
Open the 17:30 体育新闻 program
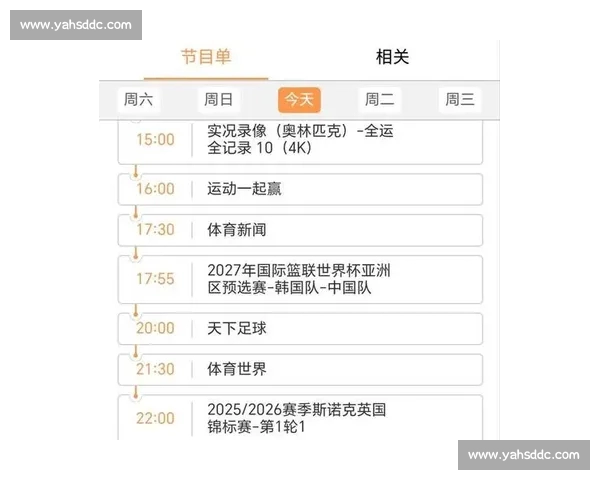click(300, 230)
